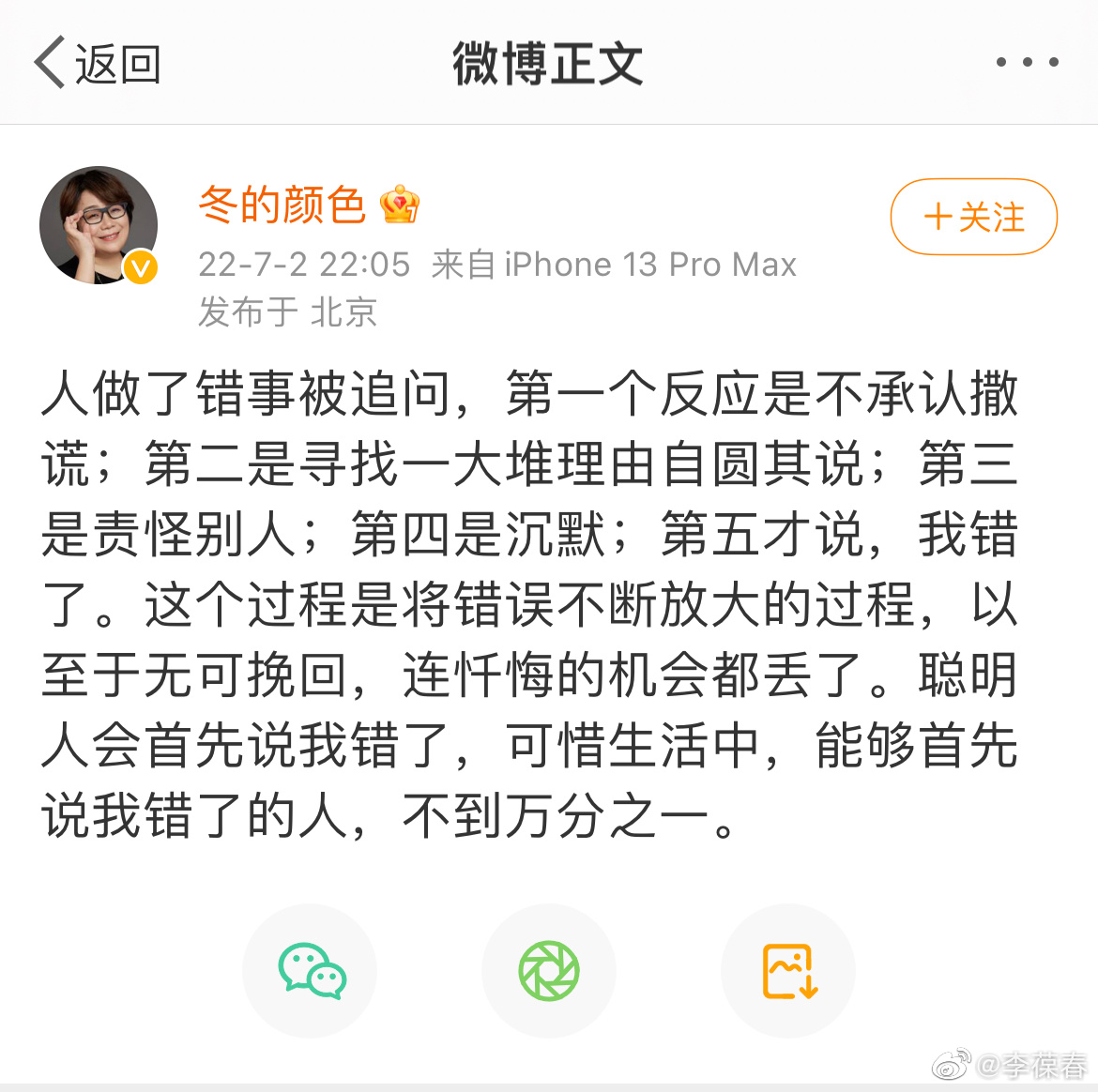The image size is (1098, 1092).
Task: Open 冬的颜色's profile avatar
Action: point(99,226)
